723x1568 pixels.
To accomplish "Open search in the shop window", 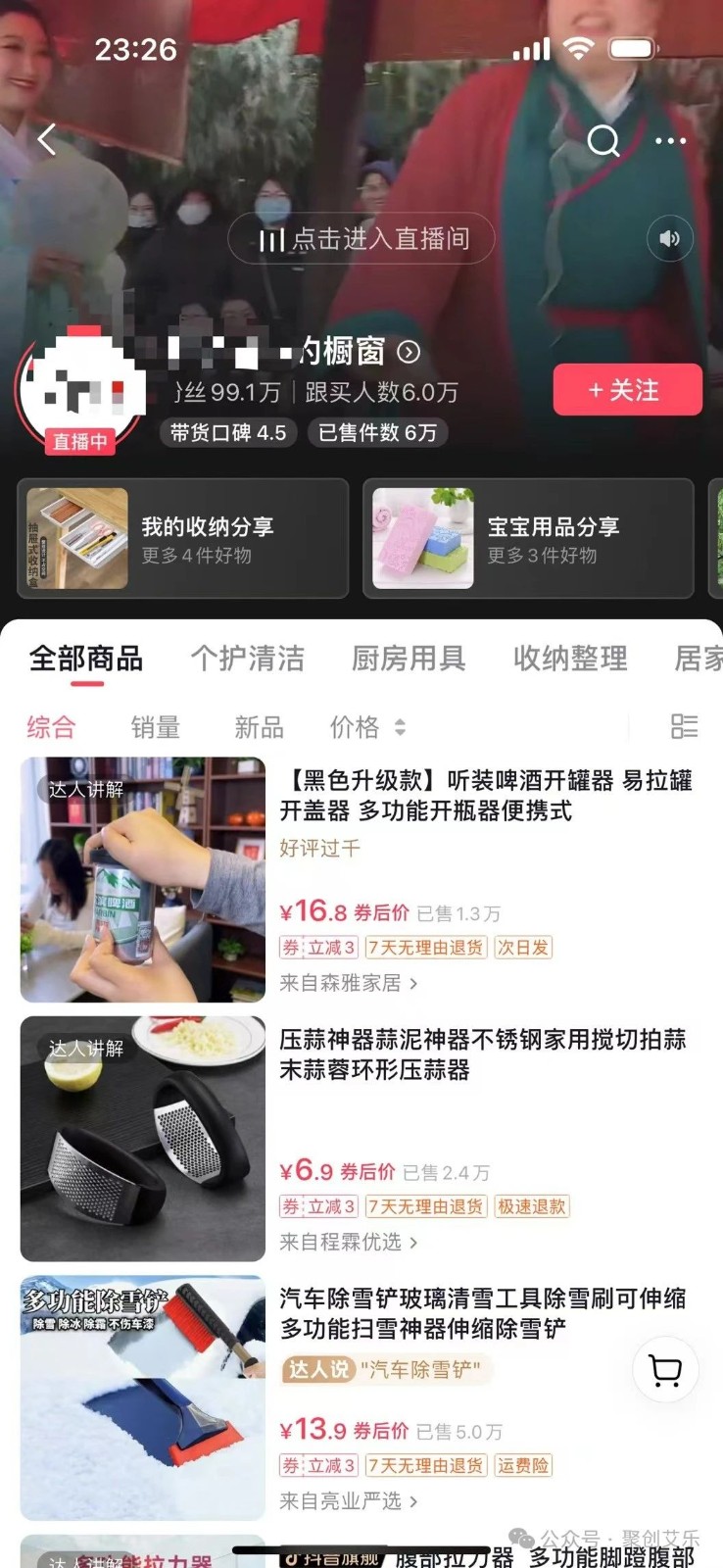I will coord(602,141).
